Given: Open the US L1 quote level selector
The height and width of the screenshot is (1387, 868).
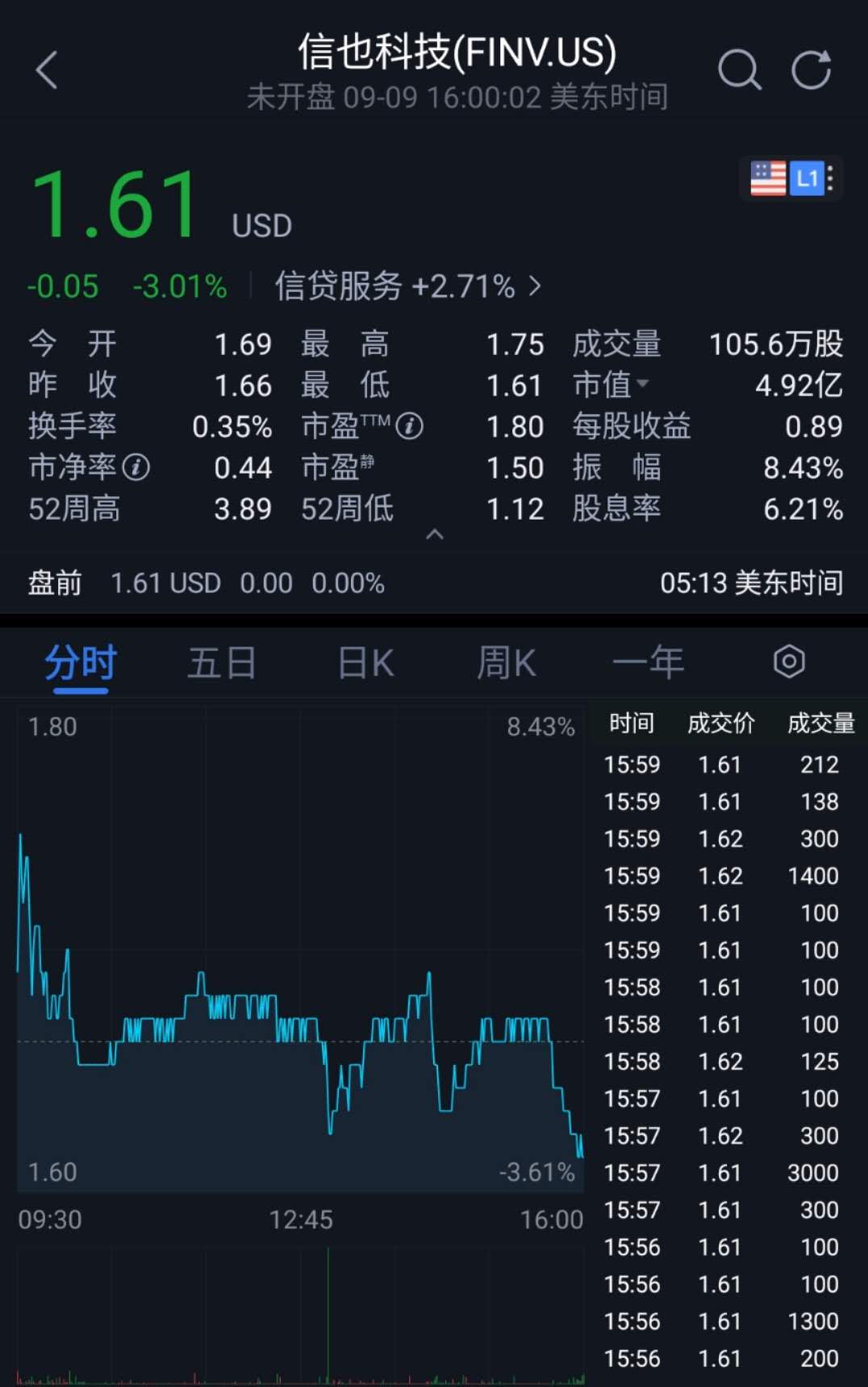Looking at the screenshot, I should point(791,178).
